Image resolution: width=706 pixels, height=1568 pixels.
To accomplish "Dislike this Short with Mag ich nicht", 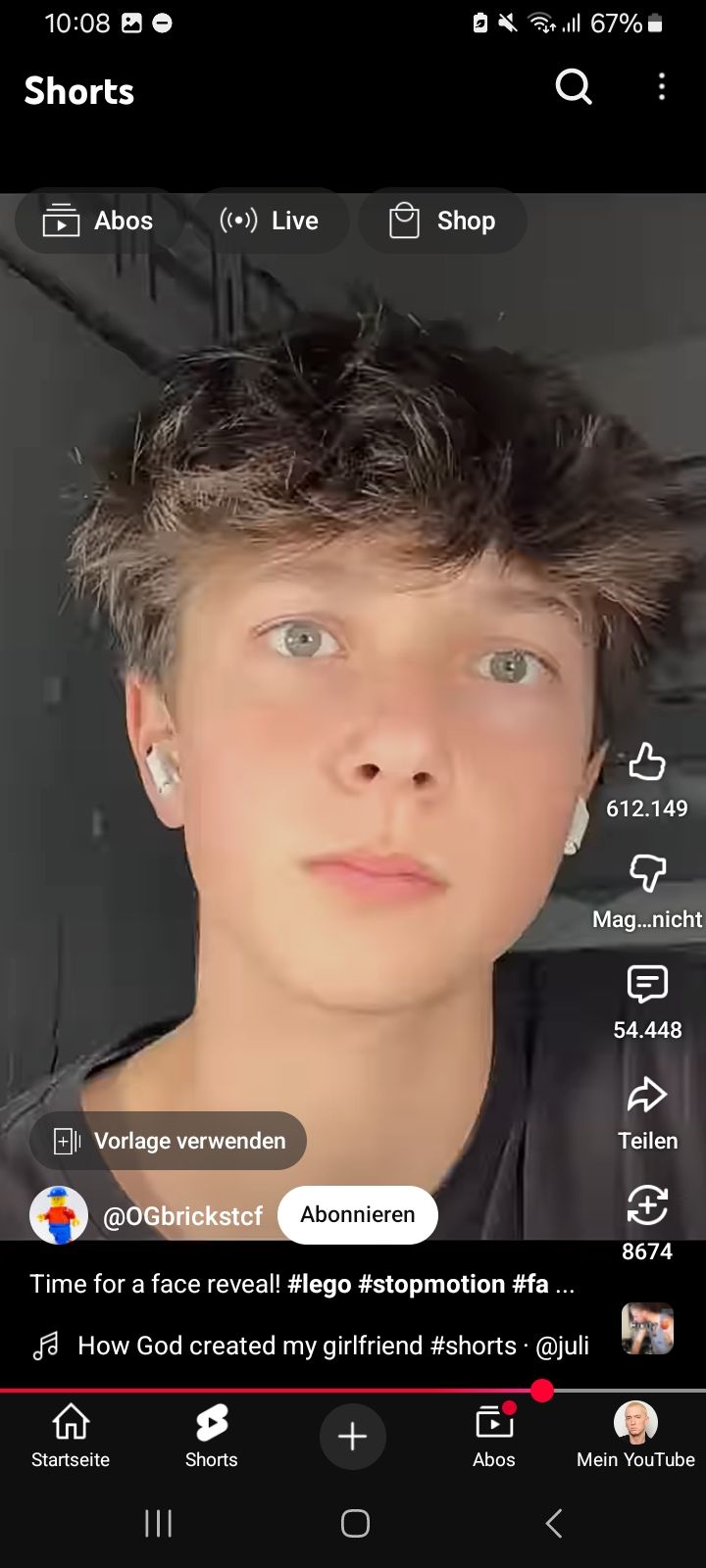I will [x=647, y=872].
